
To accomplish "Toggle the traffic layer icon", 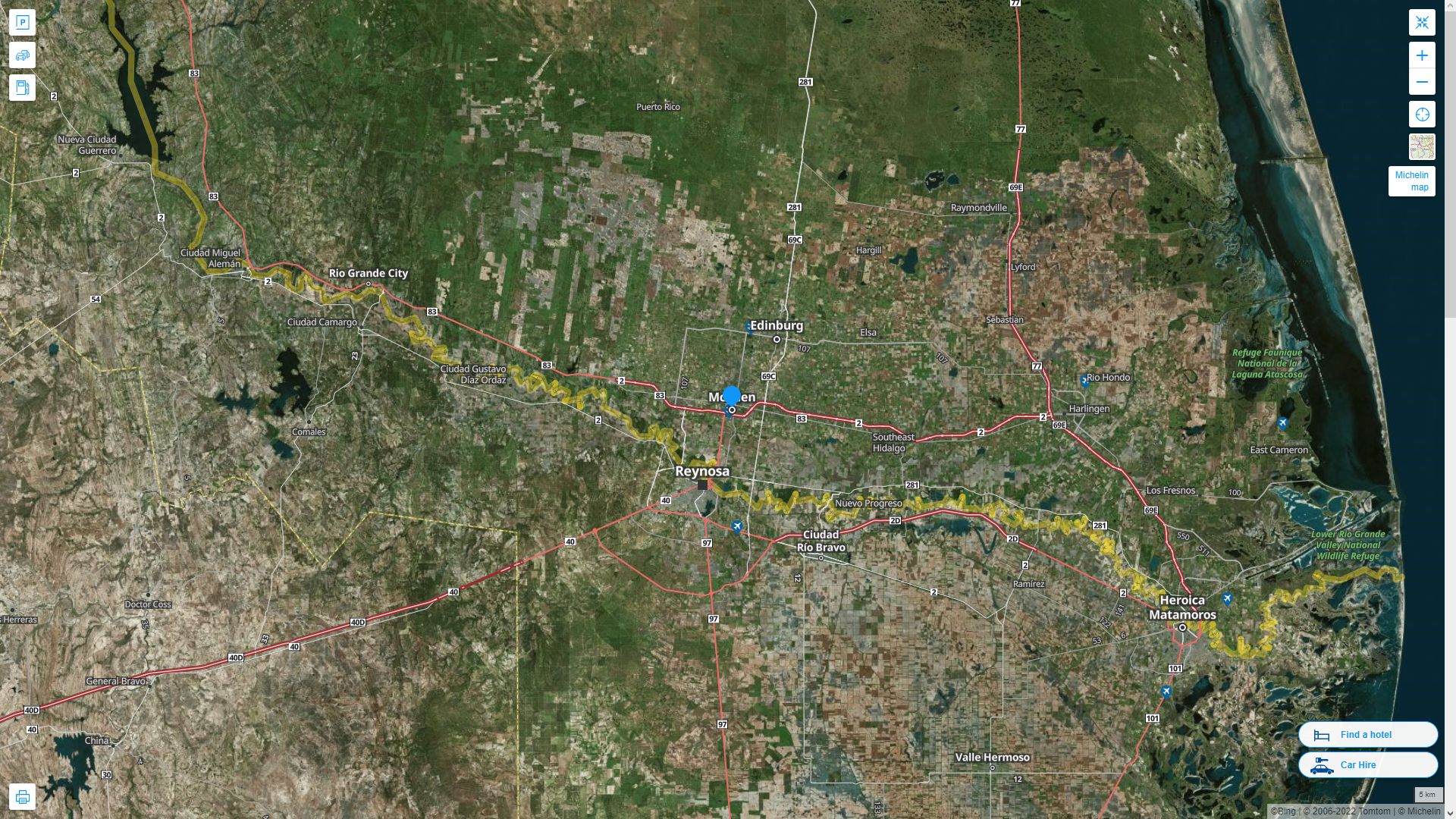I will [x=22, y=55].
